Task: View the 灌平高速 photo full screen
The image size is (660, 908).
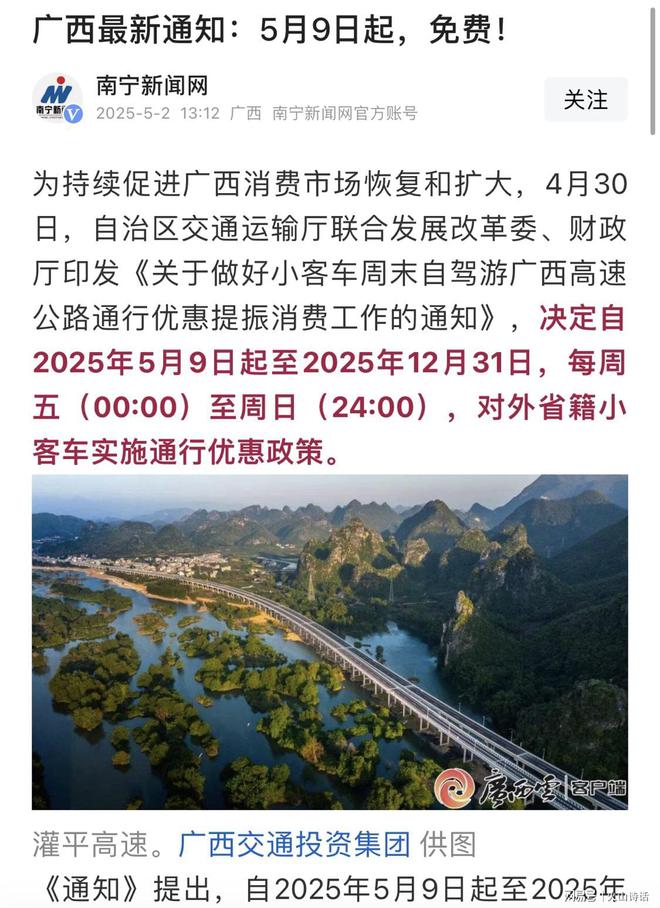Action: [x=330, y=642]
